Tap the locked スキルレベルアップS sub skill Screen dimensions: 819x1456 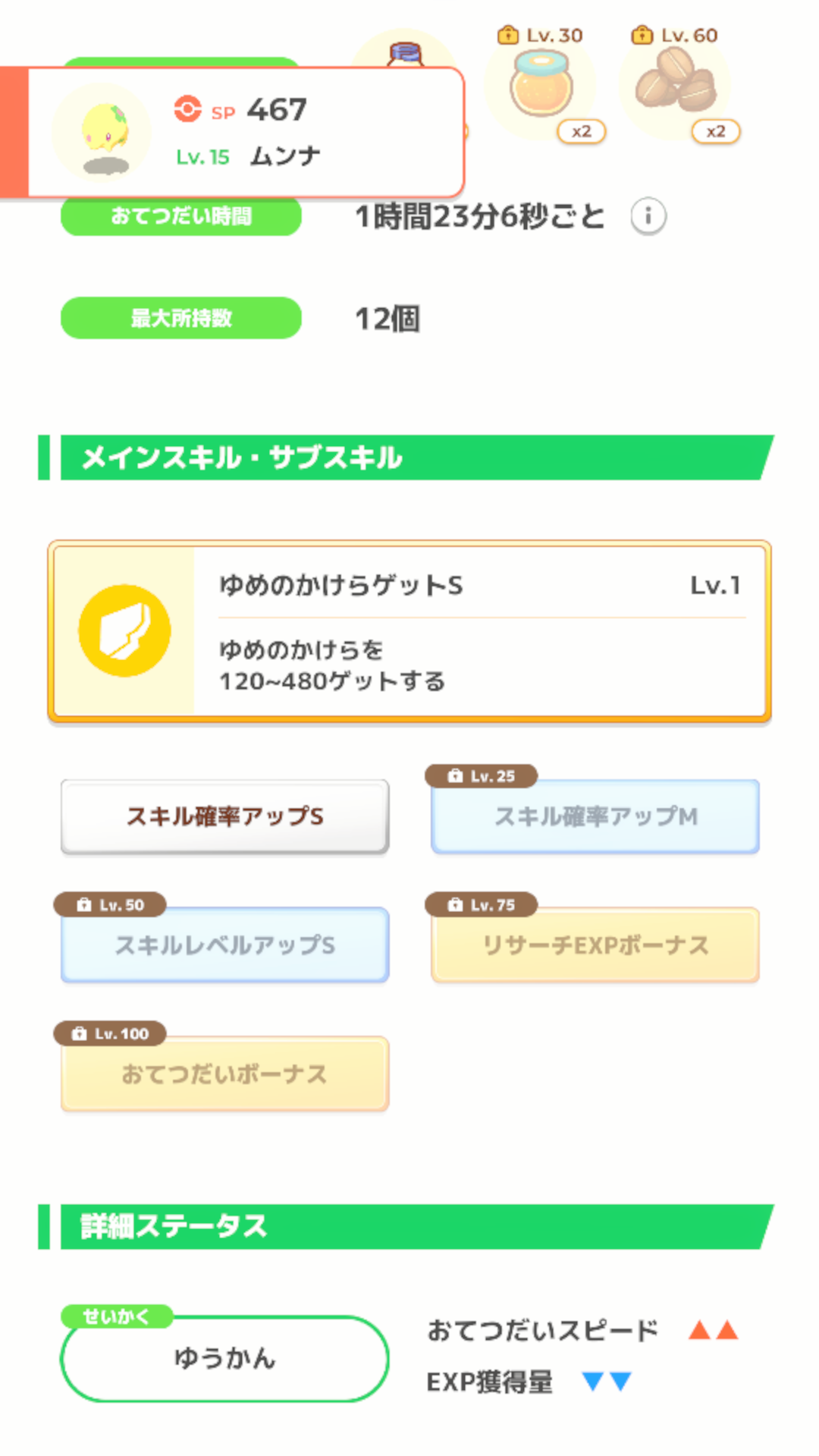pos(225,945)
